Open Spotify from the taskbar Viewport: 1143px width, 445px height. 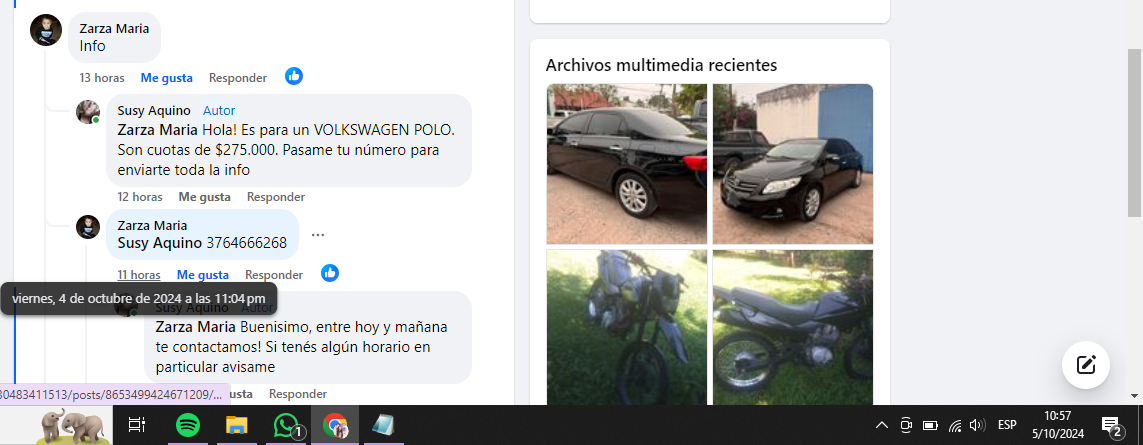pos(187,426)
